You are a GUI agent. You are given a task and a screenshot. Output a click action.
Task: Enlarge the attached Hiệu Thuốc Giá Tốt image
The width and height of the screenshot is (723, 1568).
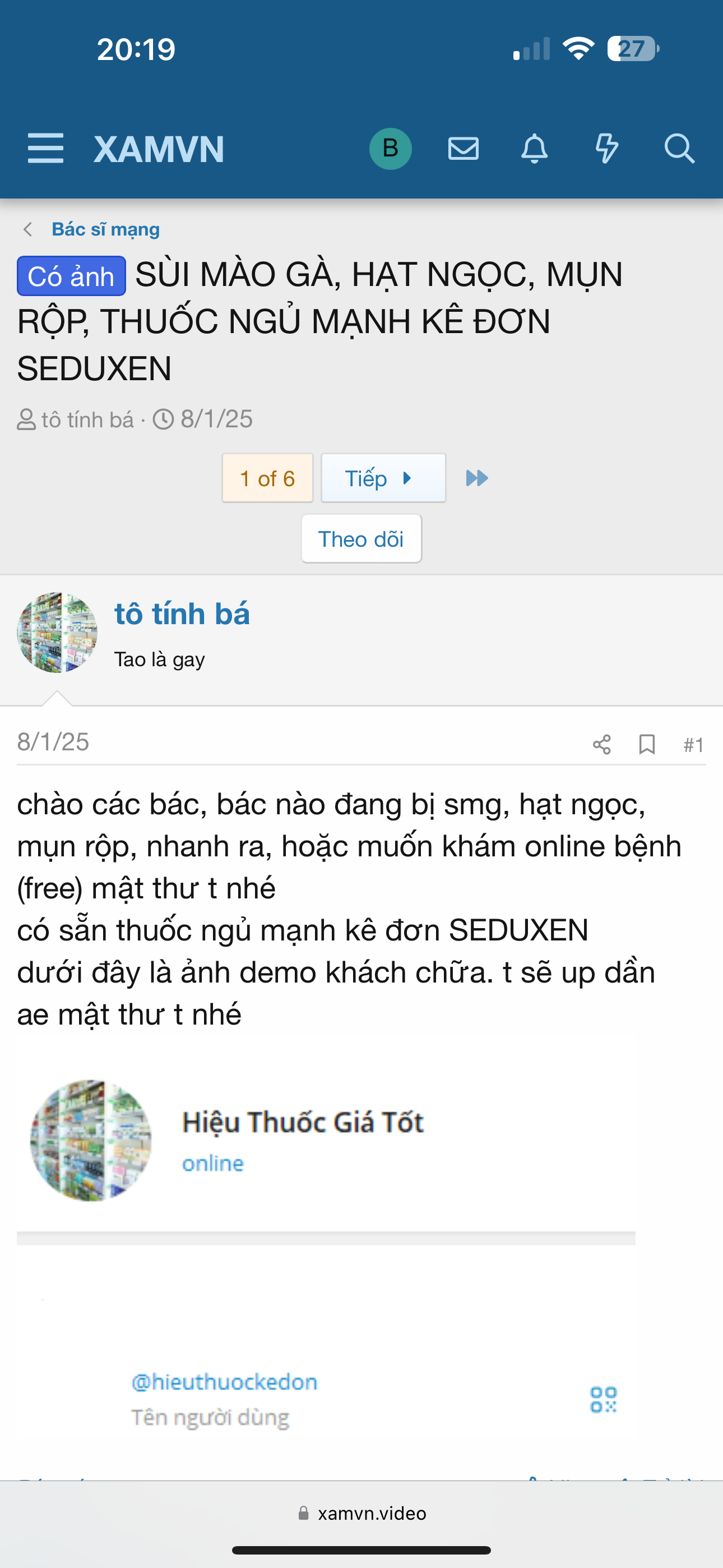tap(326, 1266)
